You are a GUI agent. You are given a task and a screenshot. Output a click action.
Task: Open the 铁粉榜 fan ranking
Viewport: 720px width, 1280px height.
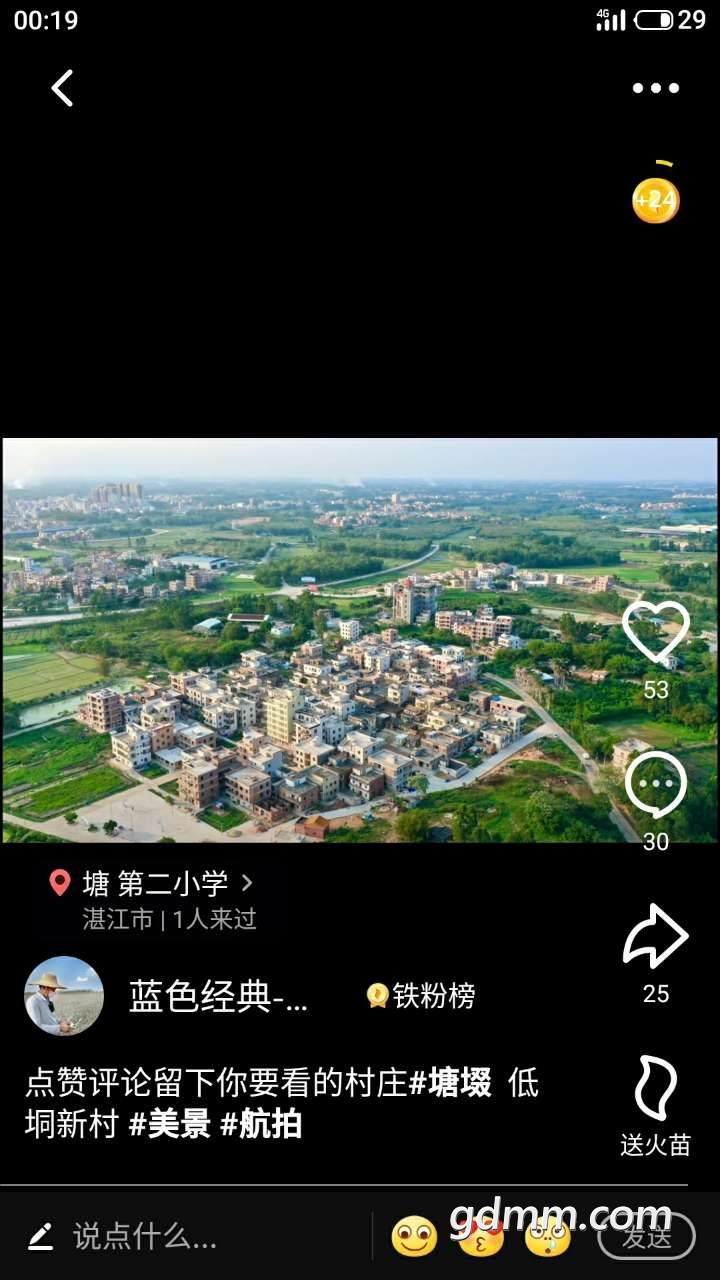pyautogui.click(x=421, y=996)
